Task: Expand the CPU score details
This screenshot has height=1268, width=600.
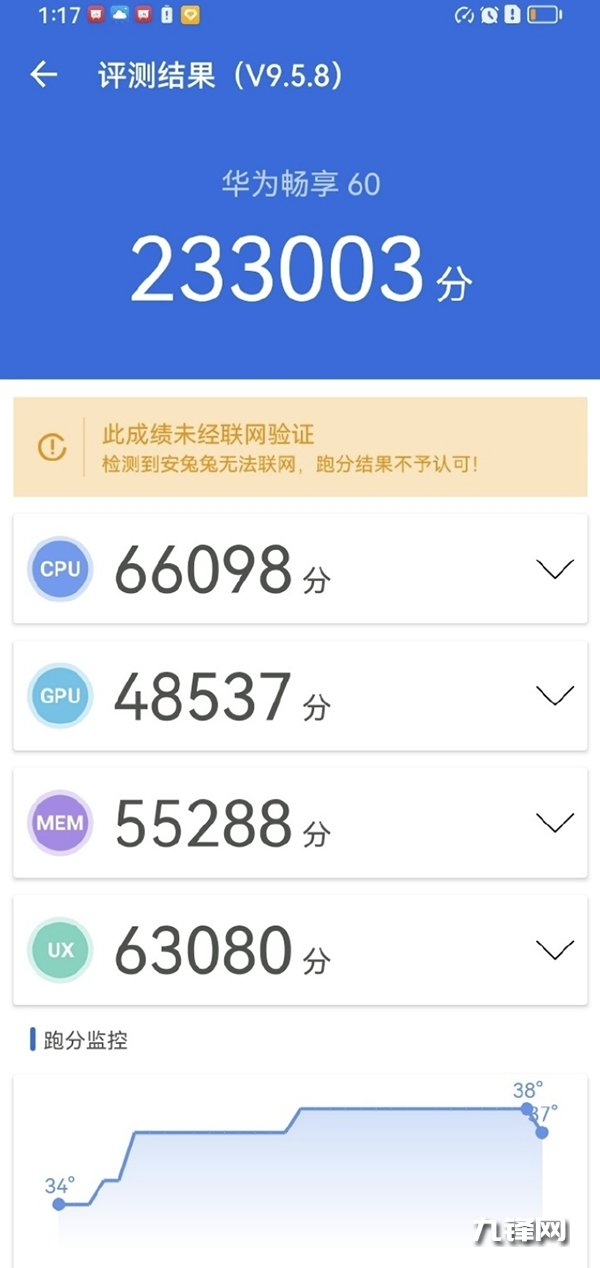Action: coord(554,569)
